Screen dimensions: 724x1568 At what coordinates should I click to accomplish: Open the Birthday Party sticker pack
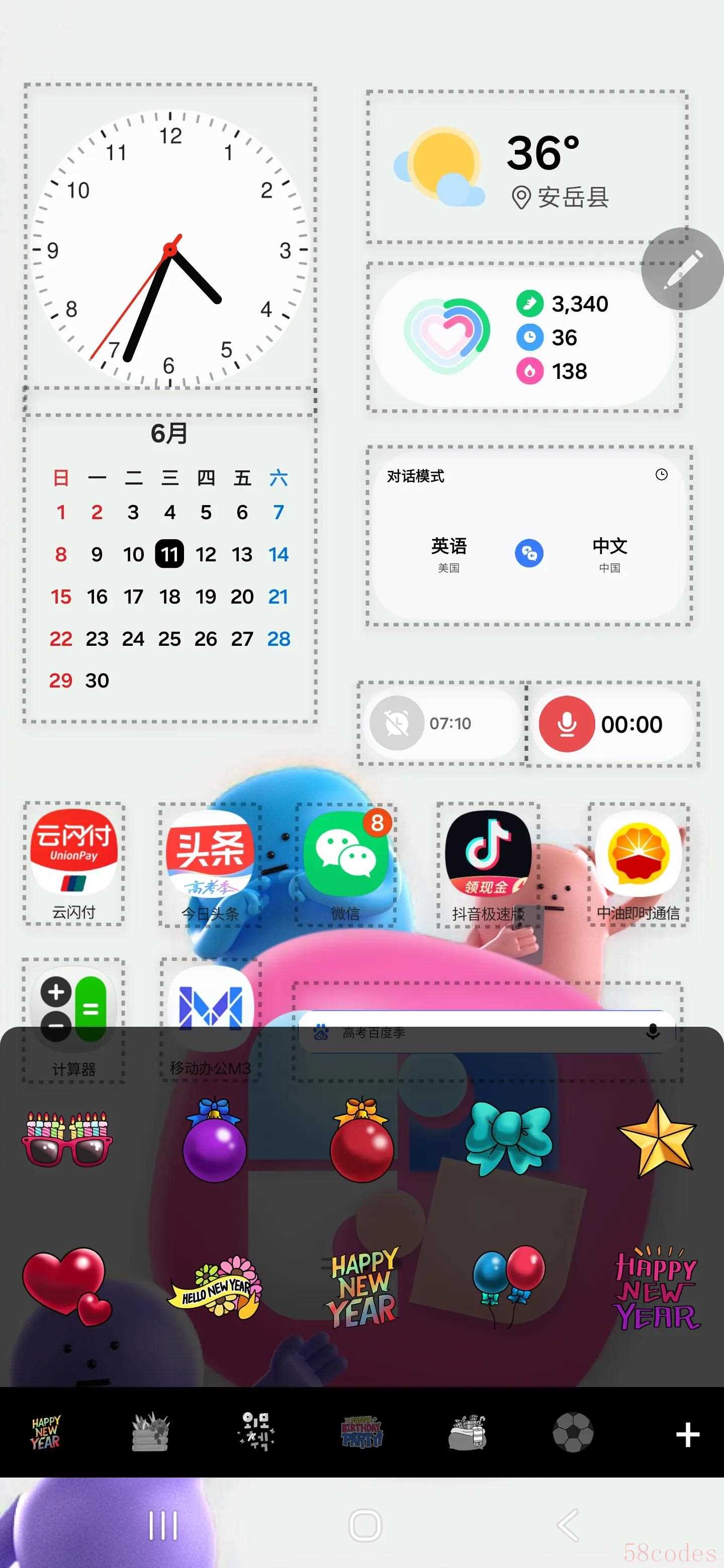(361, 1433)
